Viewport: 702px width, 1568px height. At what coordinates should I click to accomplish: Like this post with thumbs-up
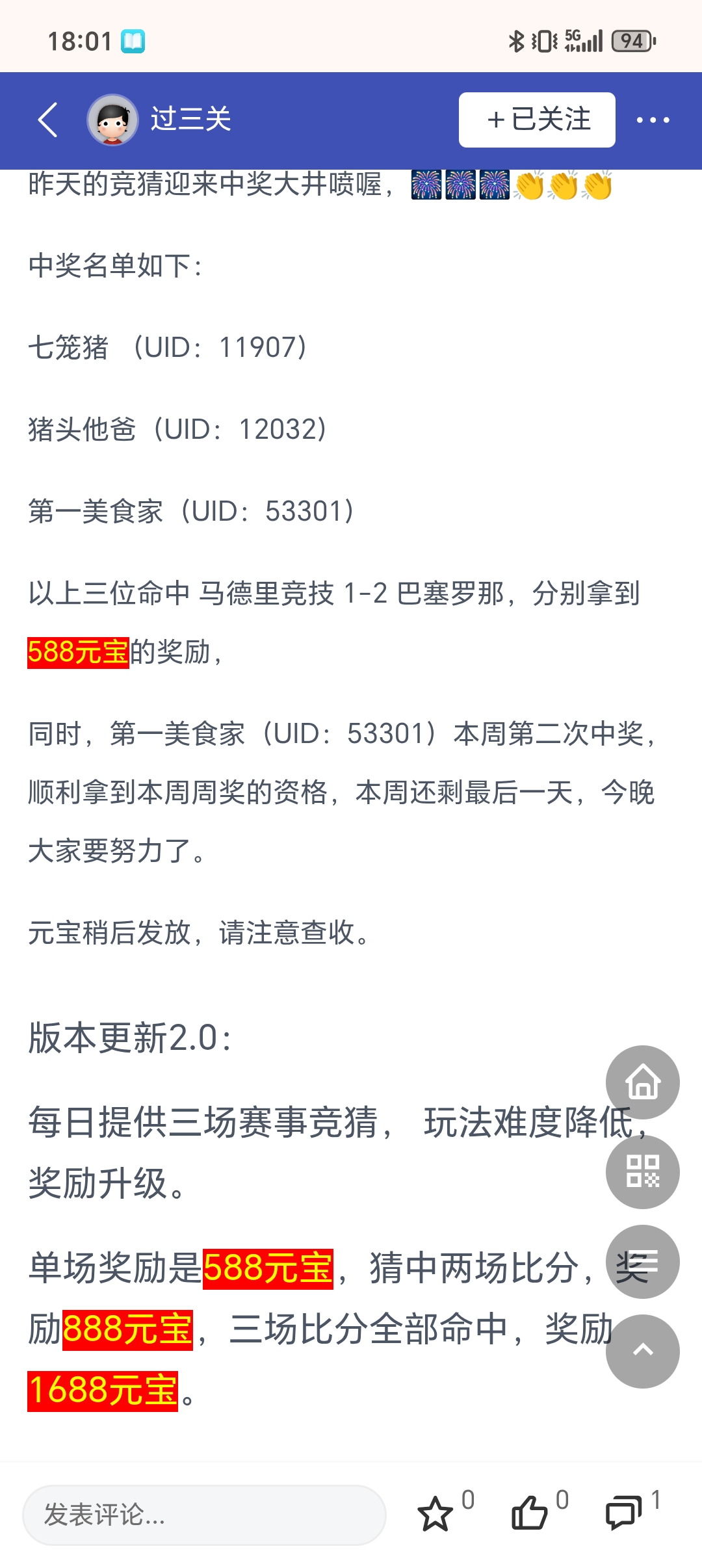click(x=529, y=1515)
